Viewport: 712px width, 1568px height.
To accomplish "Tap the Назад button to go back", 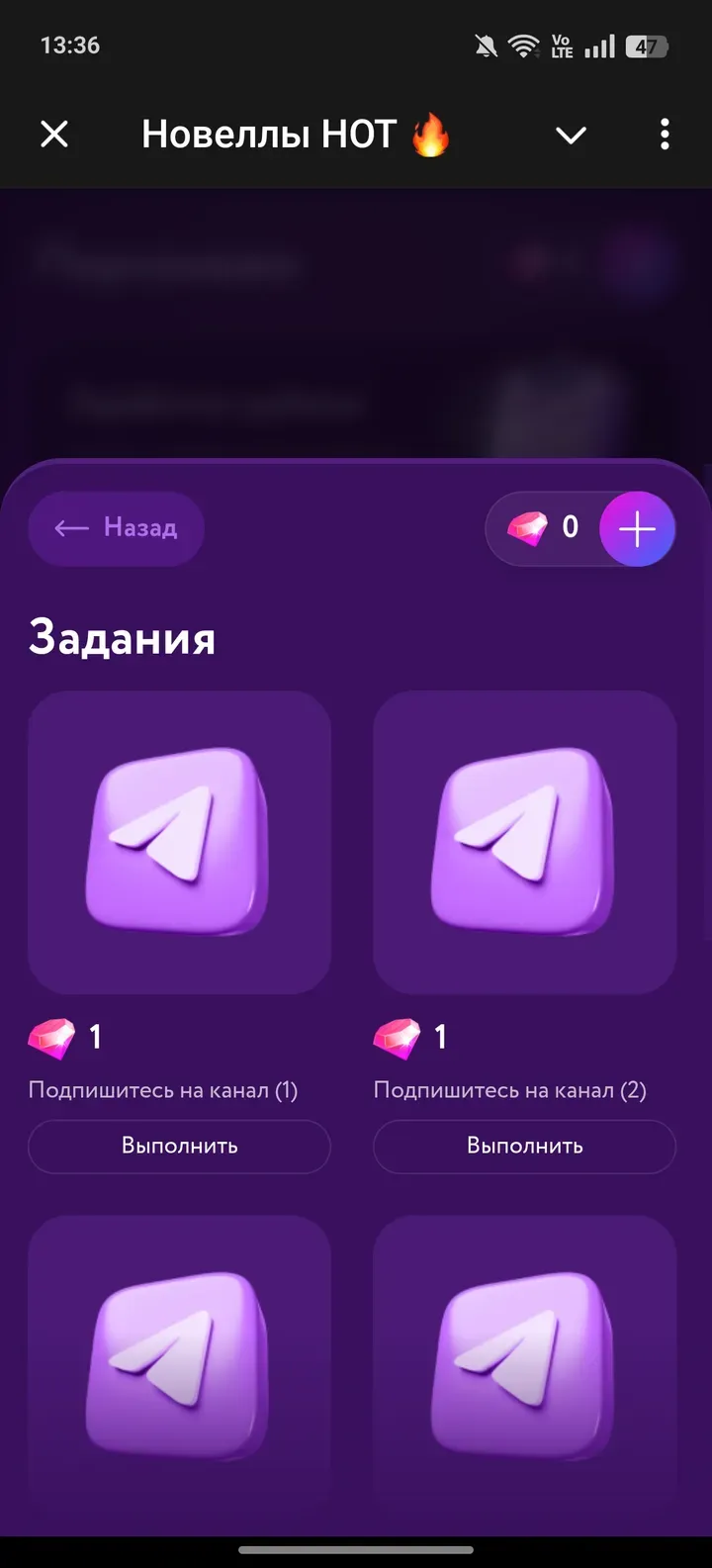I will (x=116, y=528).
